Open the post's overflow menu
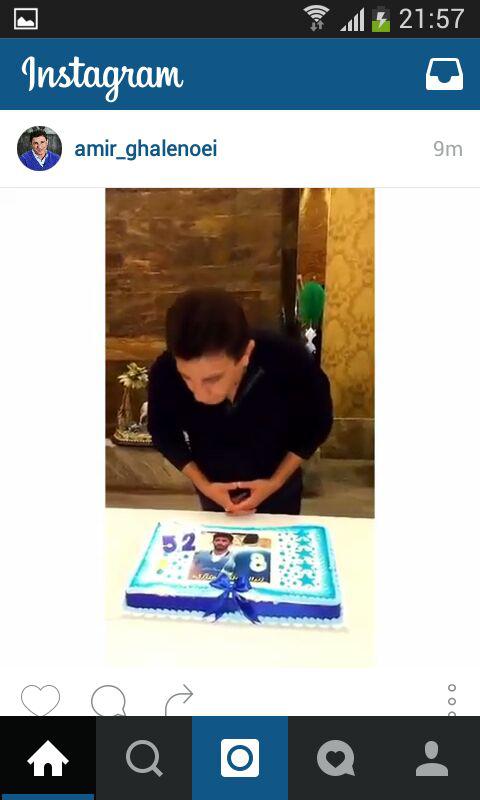The width and height of the screenshot is (480, 800). click(x=451, y=701)
